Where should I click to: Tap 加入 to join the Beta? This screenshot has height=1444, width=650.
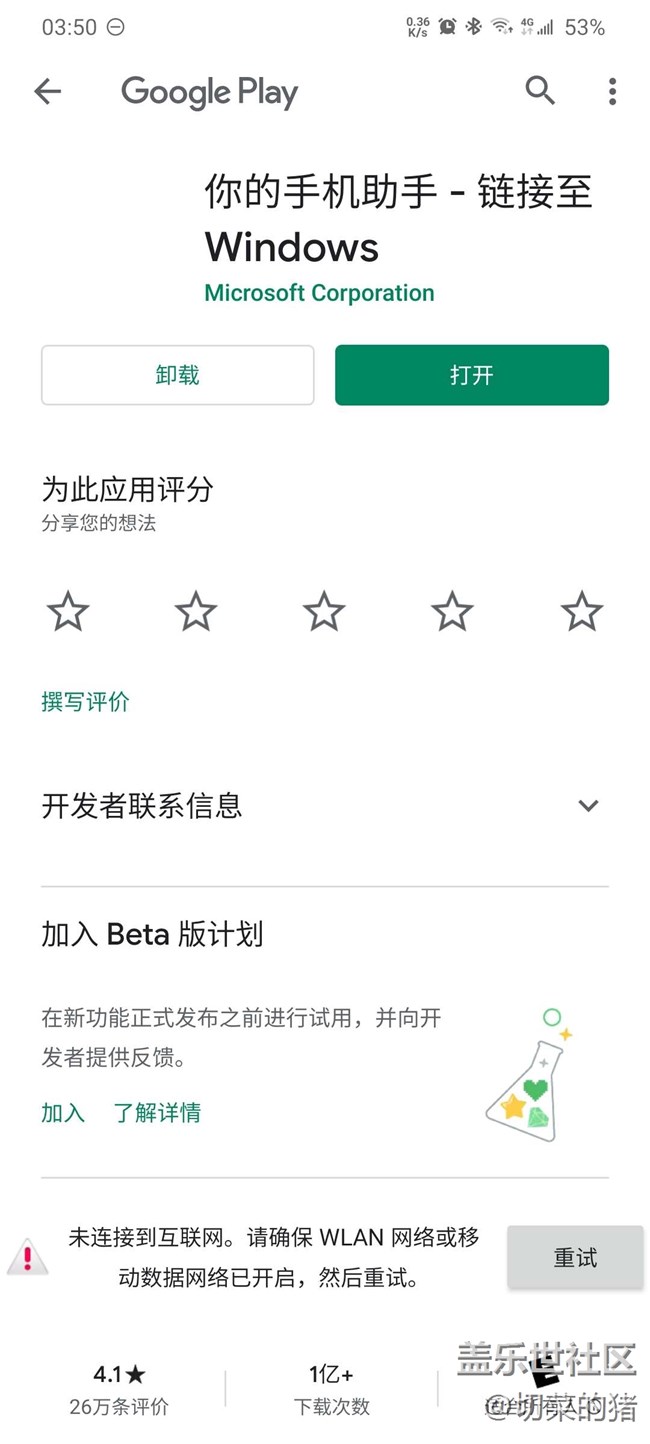[x=63, y=1112]
